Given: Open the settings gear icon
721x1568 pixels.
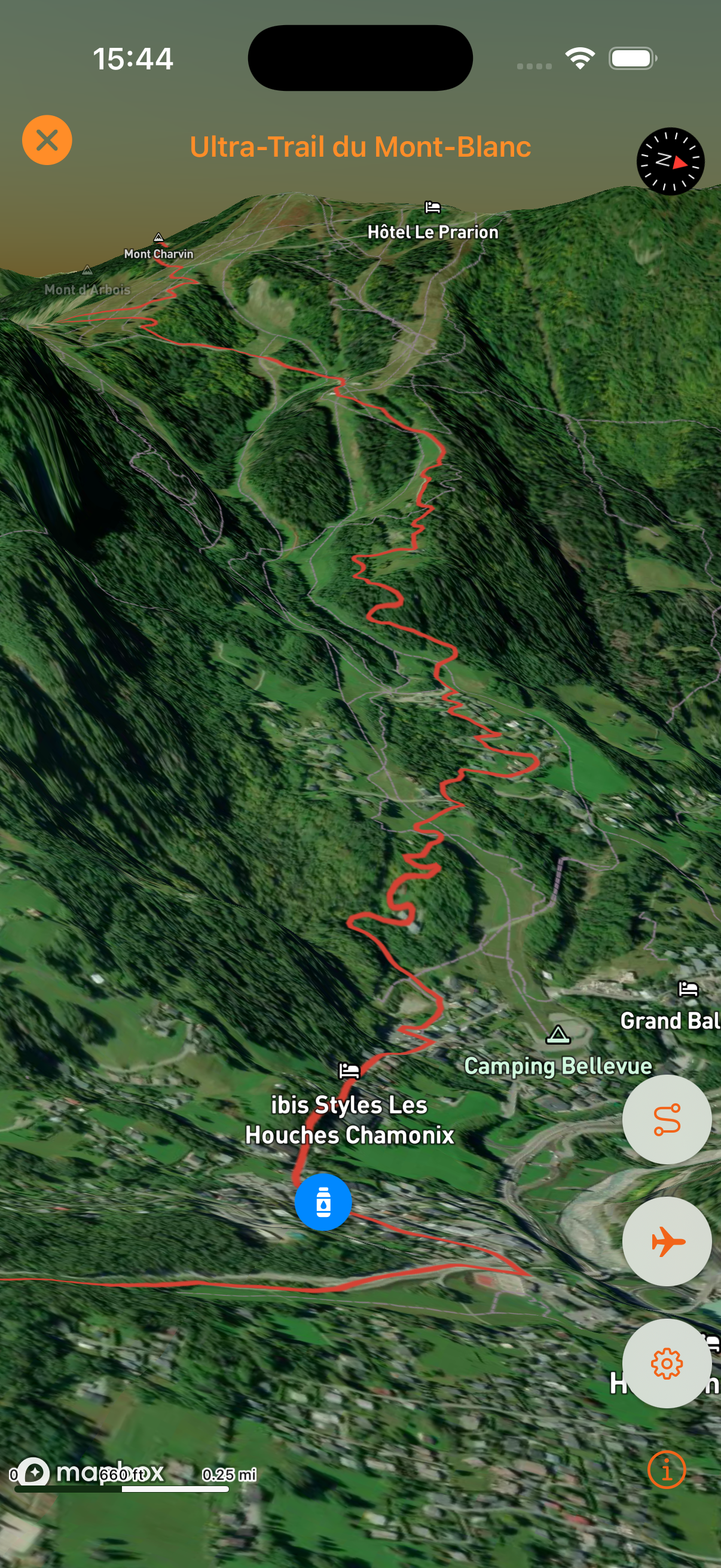Looking at the screenshot, I should [x=667, y=1362].
